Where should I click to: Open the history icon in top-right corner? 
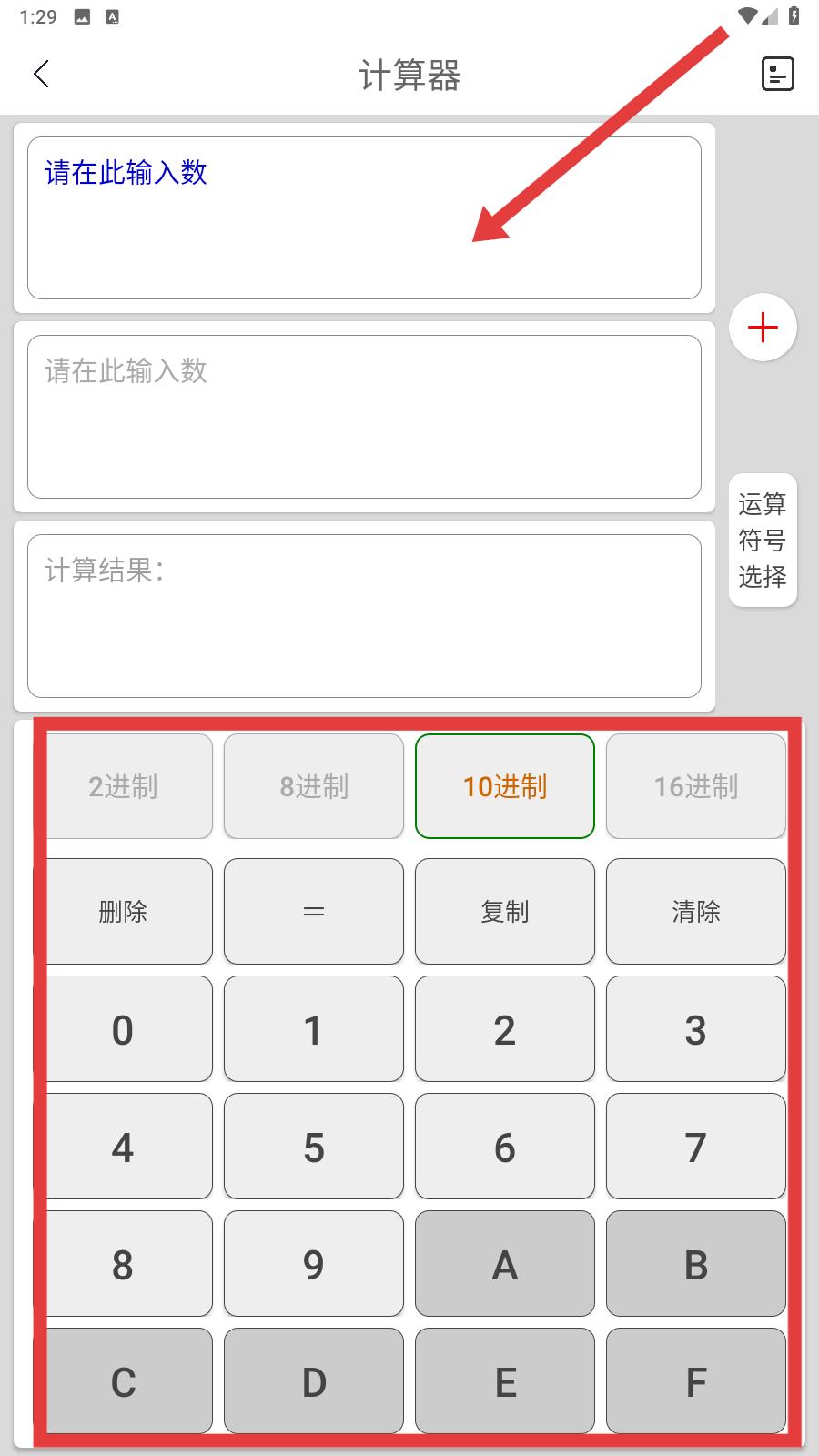777,75
